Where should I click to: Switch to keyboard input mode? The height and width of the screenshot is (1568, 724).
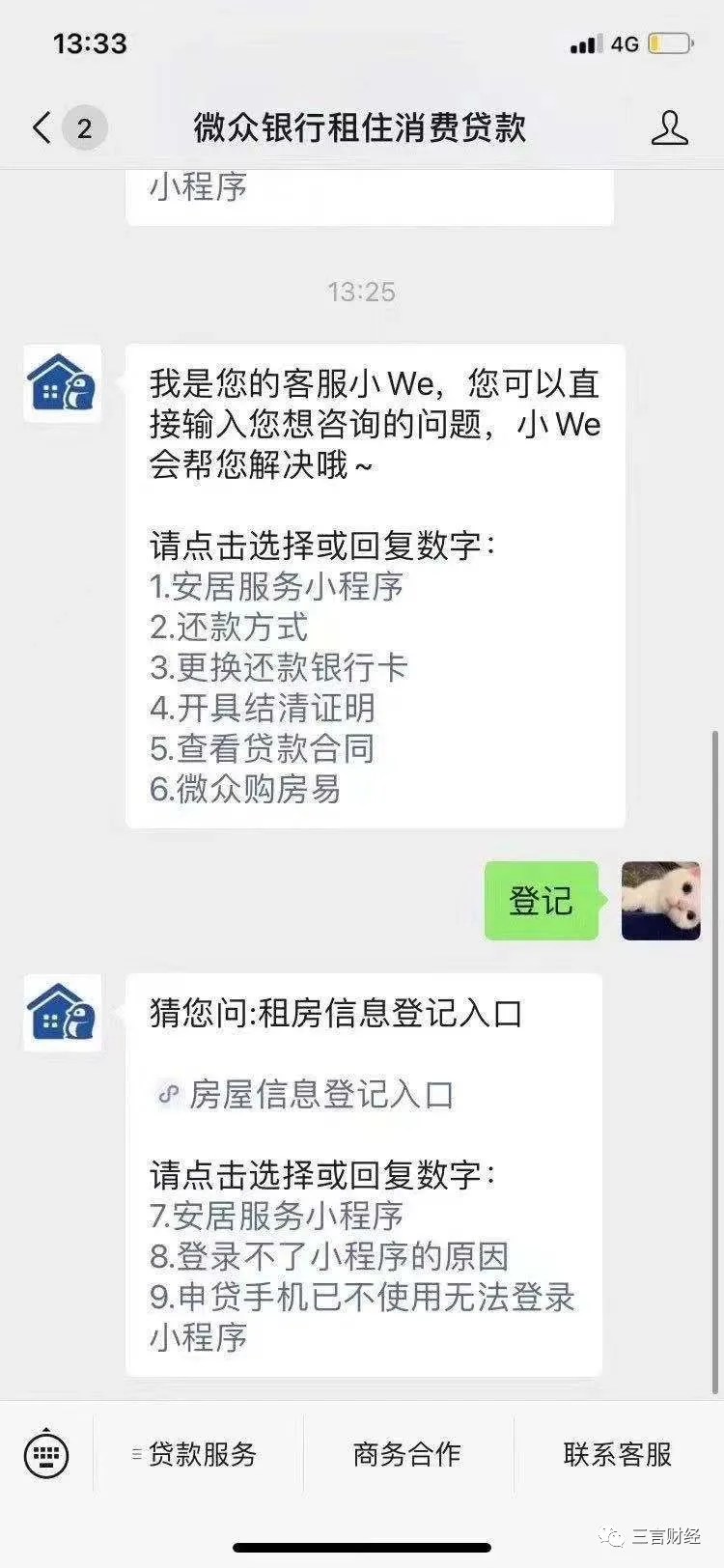pyautogui.click(x=45, y=1453)
